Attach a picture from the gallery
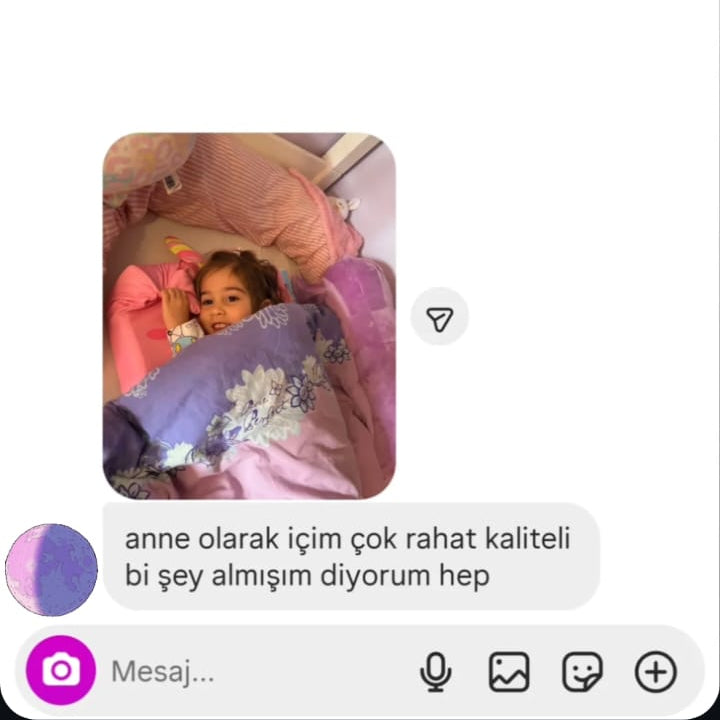Viewport: 720px width, 720px height. (x=509, y=672)
